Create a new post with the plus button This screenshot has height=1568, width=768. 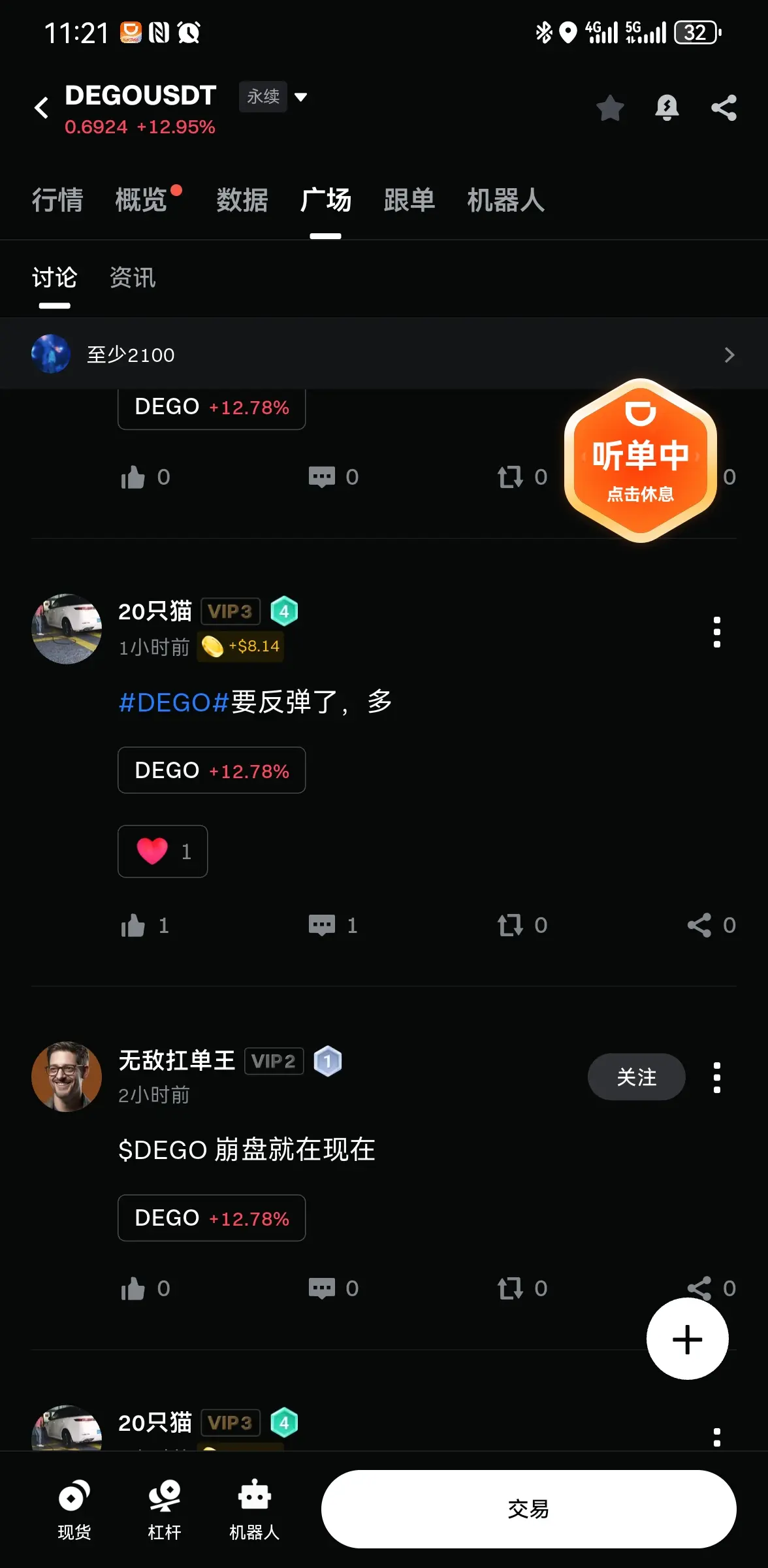(687, 1339)
